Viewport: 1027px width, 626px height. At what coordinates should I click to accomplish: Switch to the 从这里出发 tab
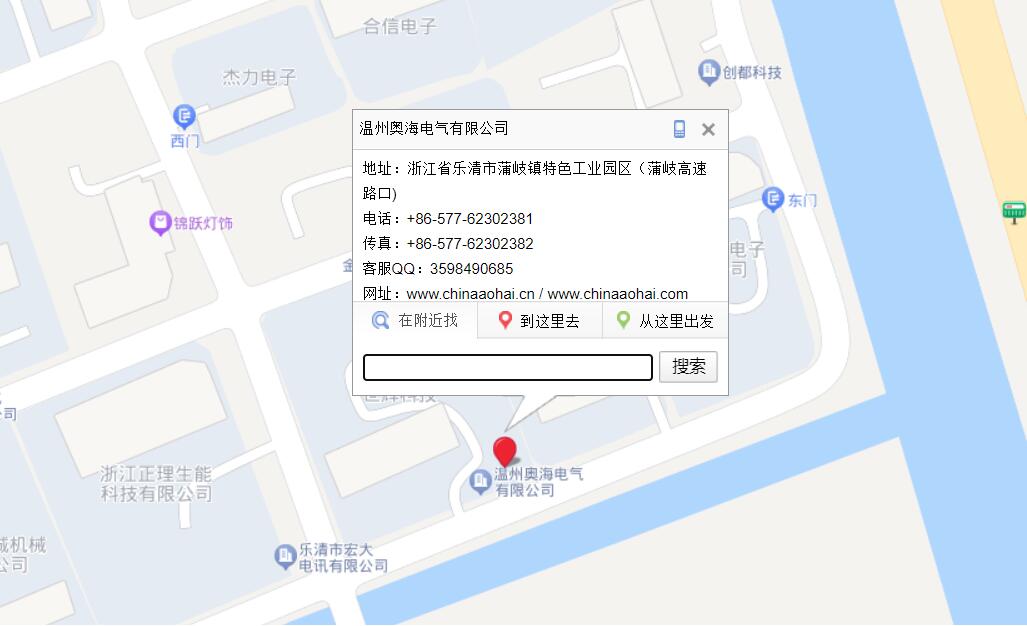tap(665, 321)
